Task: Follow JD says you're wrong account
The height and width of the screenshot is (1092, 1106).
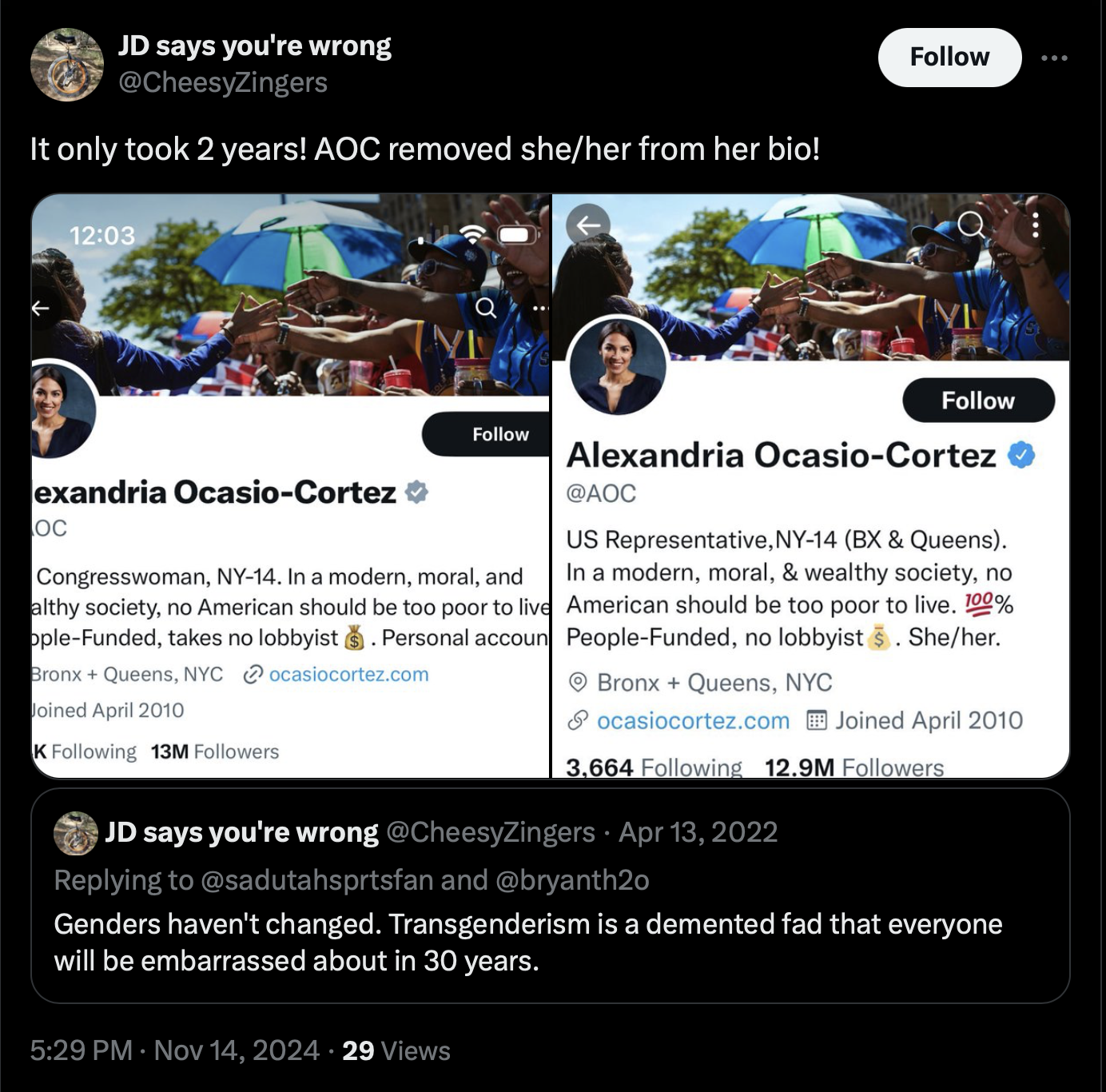Action: click(949, 58)
